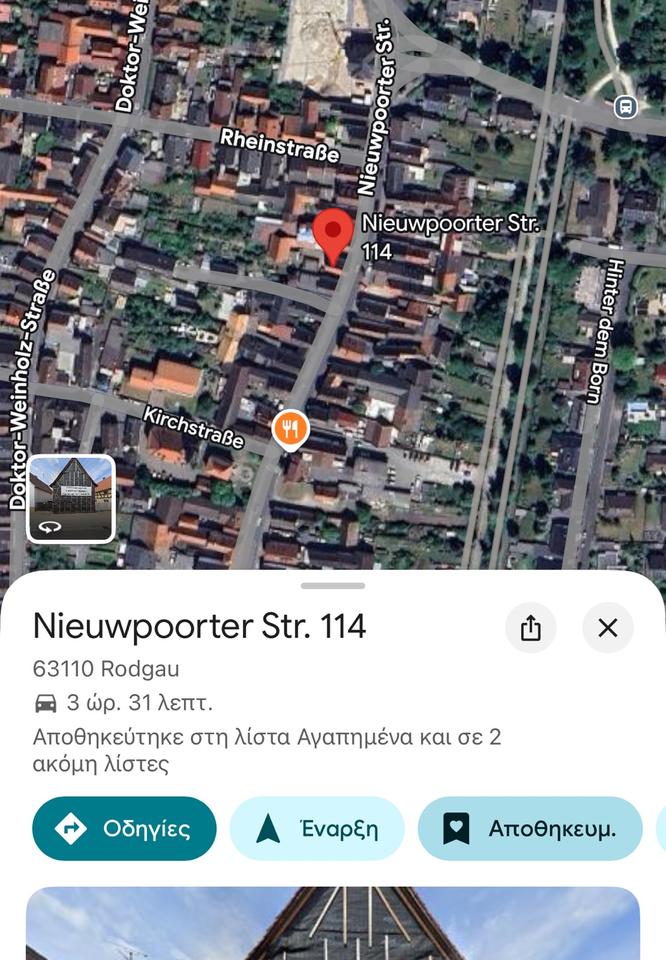666x960 pixels.
Task: Open the Street View thumbnail
Action: 70,499
